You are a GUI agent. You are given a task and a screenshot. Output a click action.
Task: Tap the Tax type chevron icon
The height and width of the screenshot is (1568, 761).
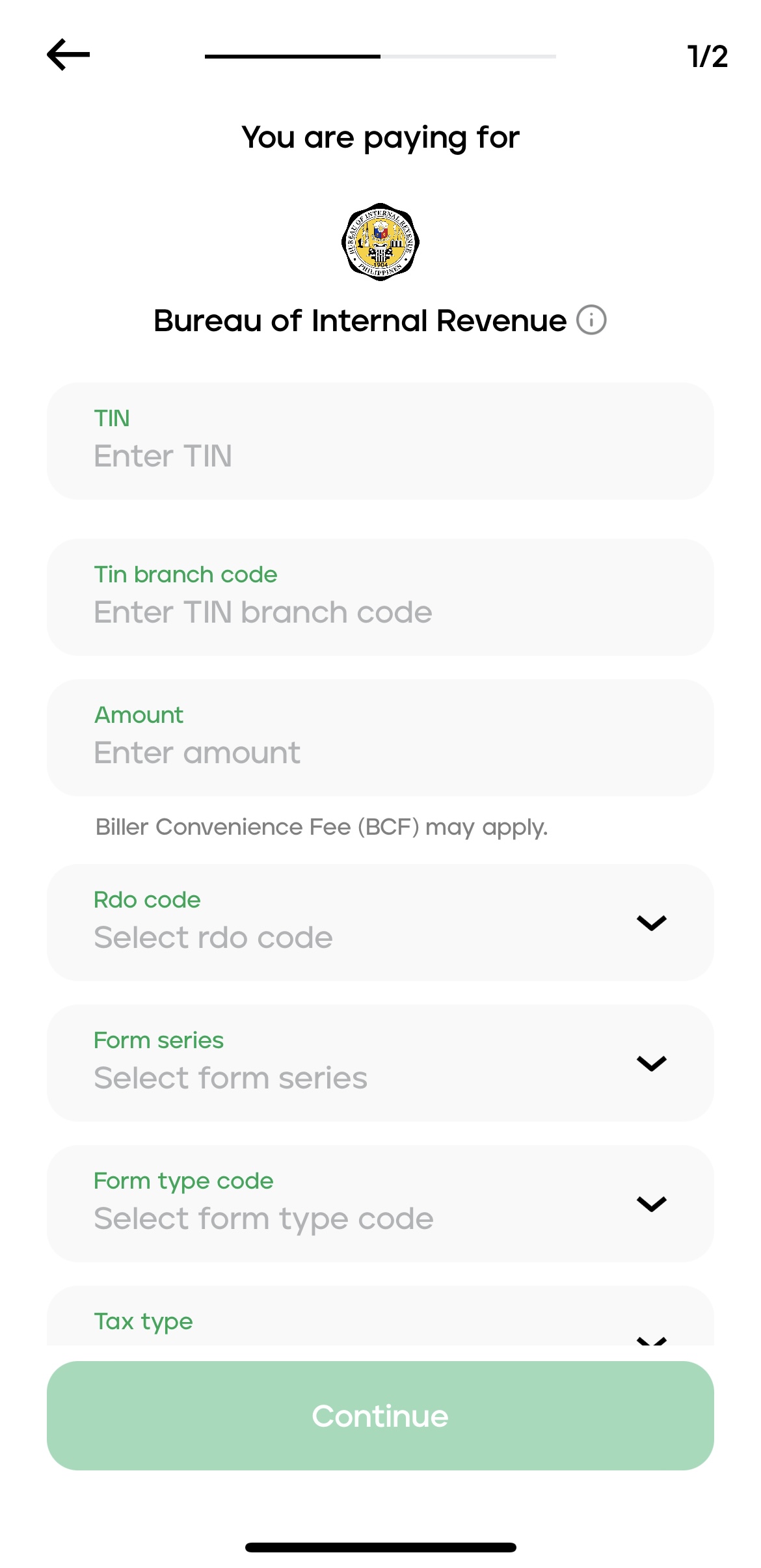(652, 1340)
